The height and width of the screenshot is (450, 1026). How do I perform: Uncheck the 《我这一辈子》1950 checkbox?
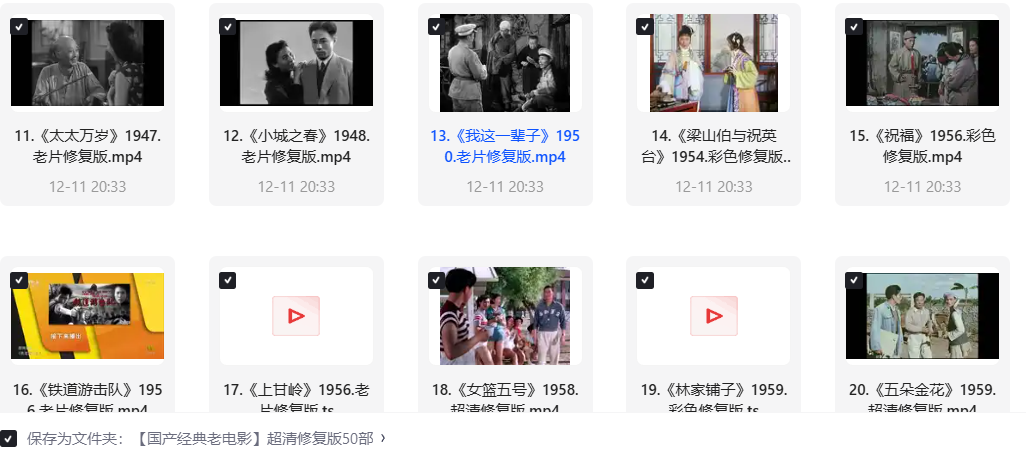point(437,28)
